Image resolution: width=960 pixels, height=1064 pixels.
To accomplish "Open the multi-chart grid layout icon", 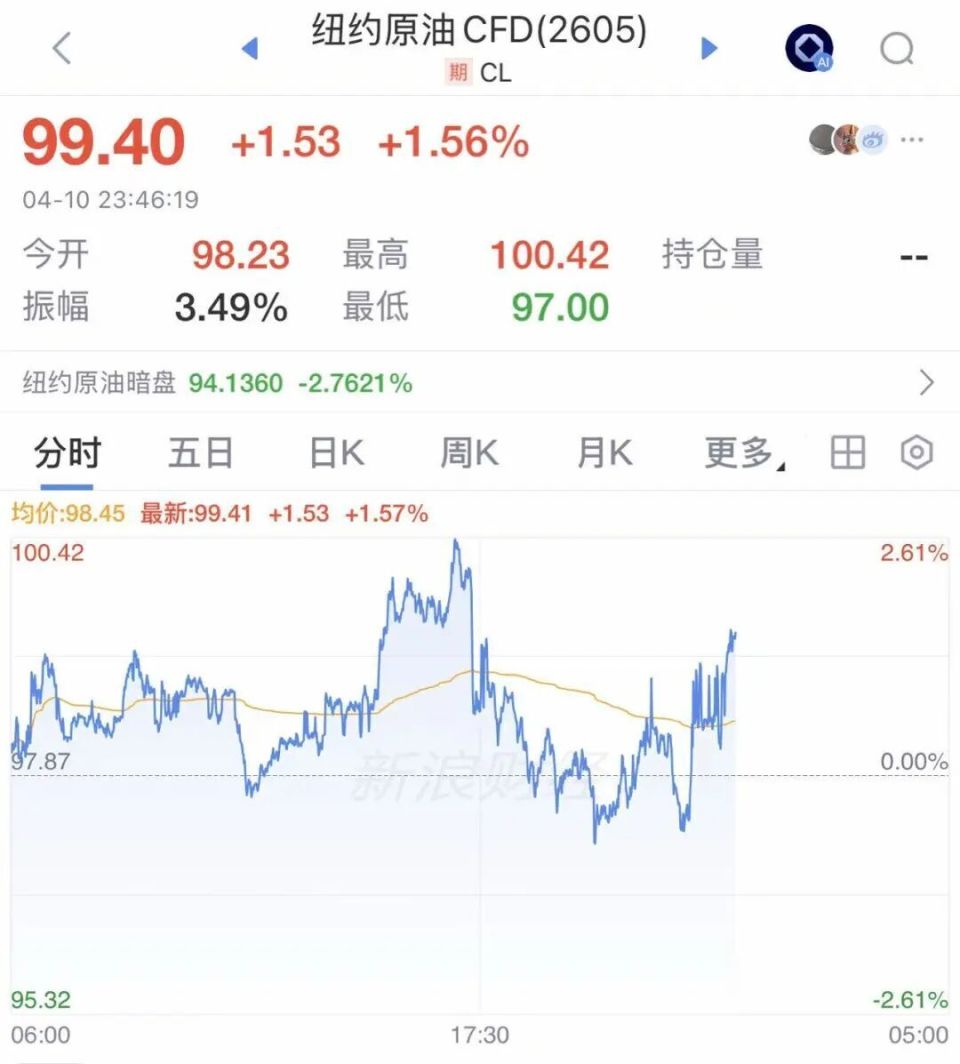I will click(847, 453).
